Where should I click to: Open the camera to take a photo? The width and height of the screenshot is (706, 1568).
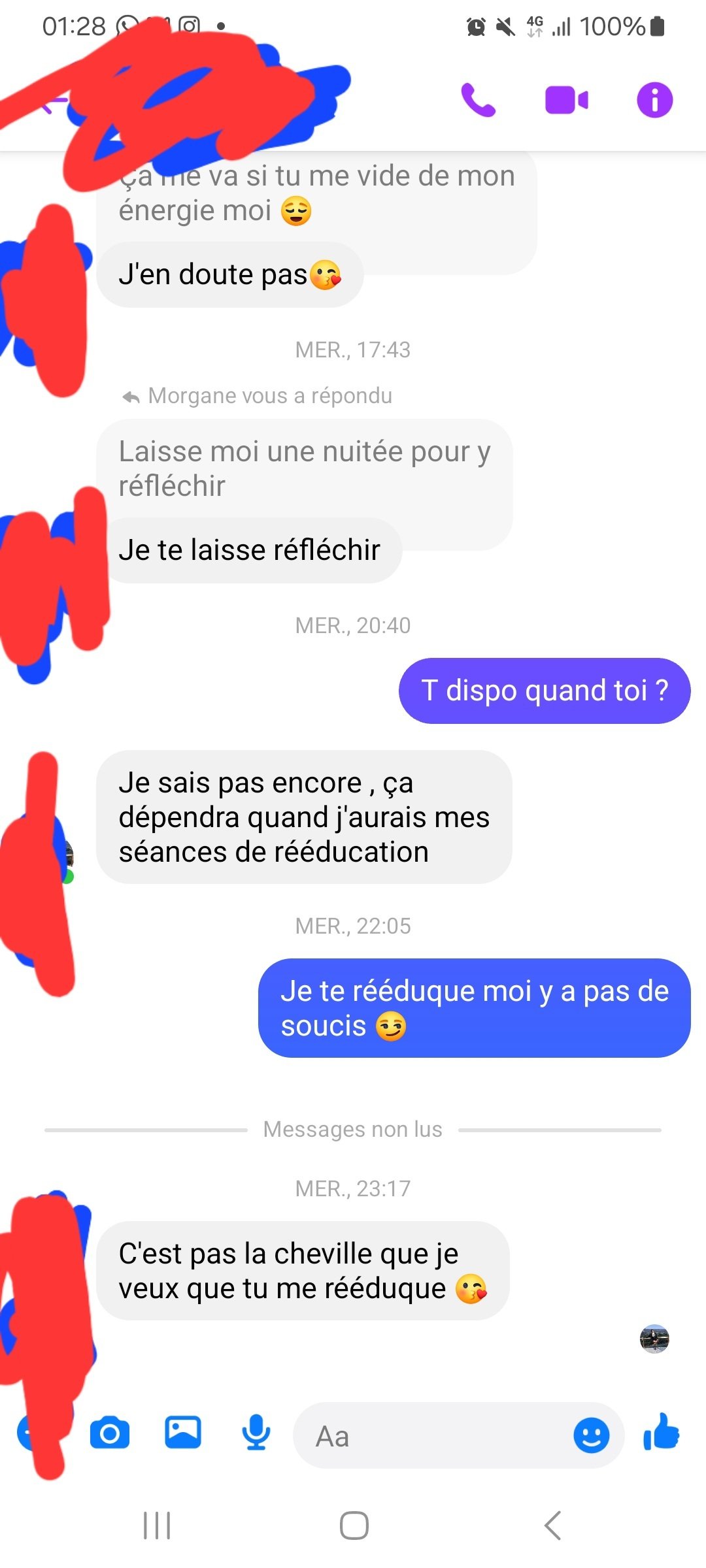coord(110,1434)
